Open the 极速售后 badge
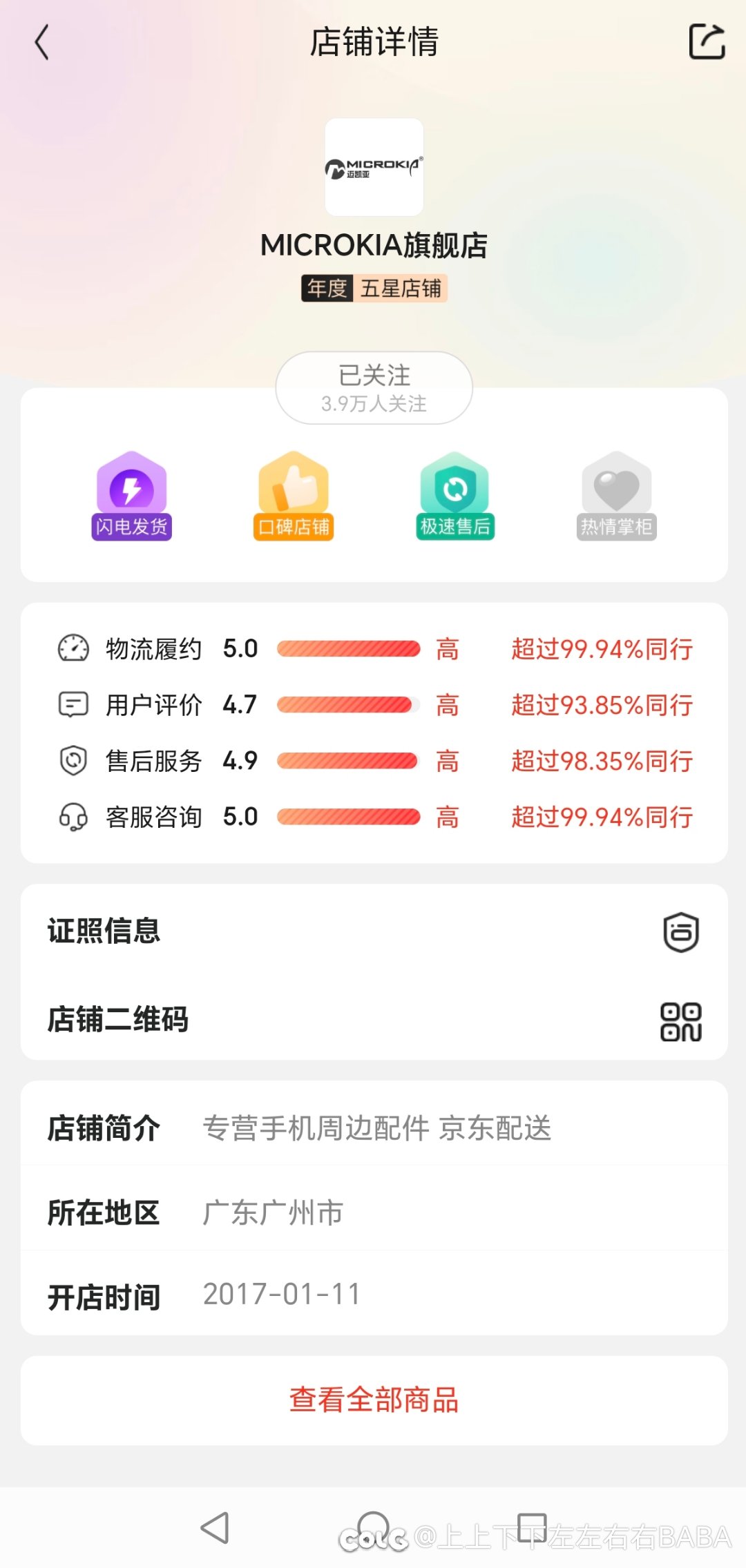 point(455,496)
